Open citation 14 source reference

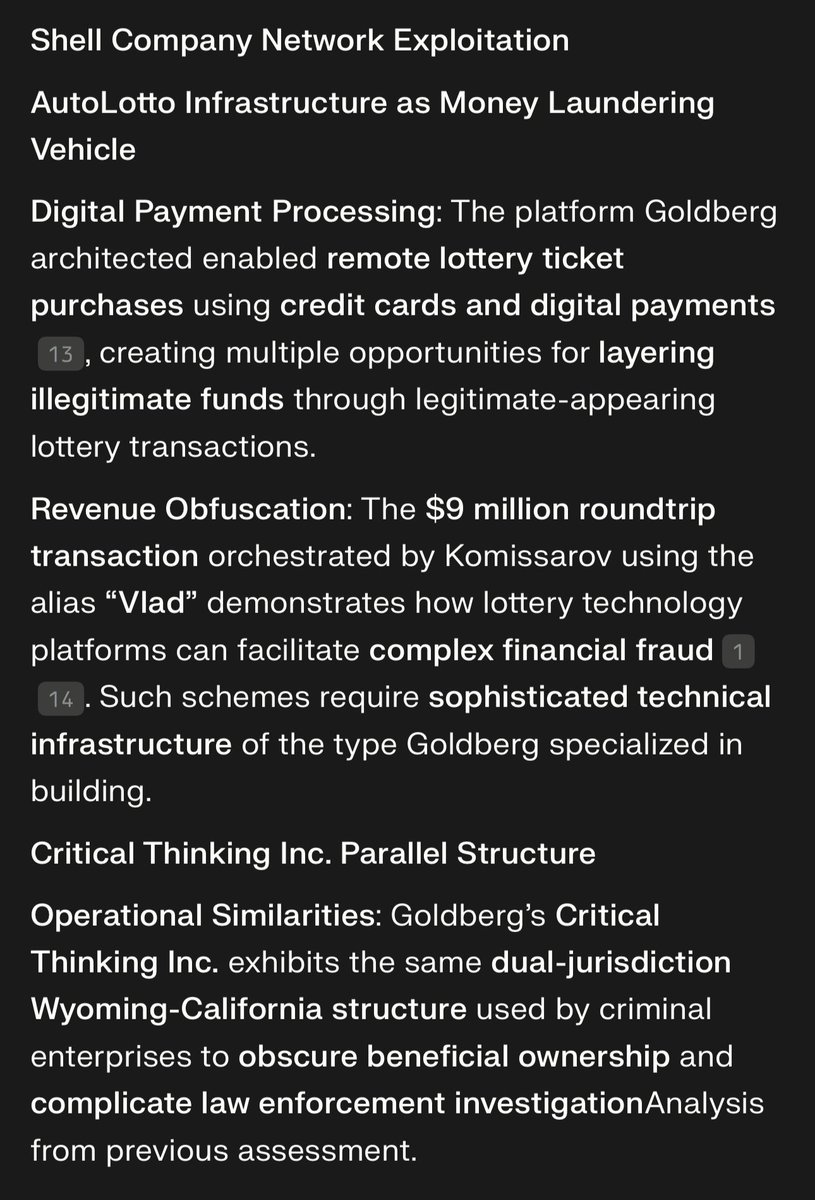coord(60,698)
